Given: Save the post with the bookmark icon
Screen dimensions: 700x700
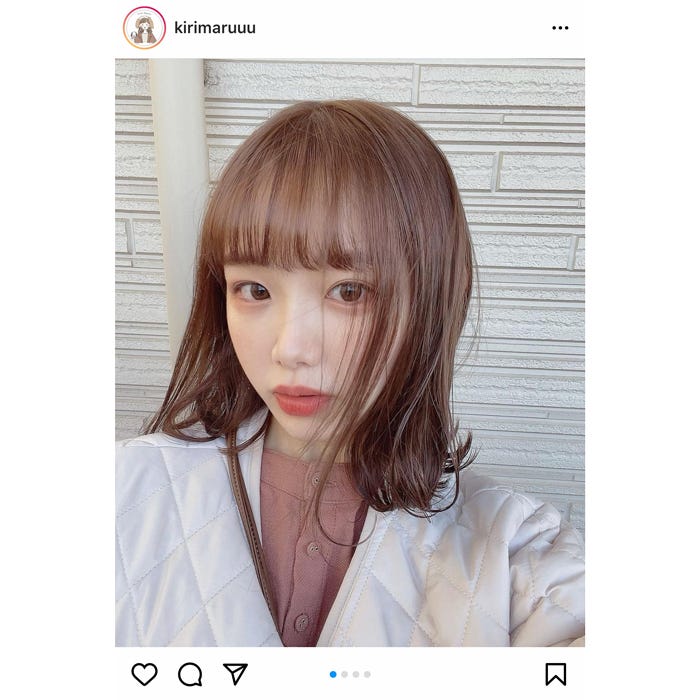Looking at the screenshot, I should point(556,674).
